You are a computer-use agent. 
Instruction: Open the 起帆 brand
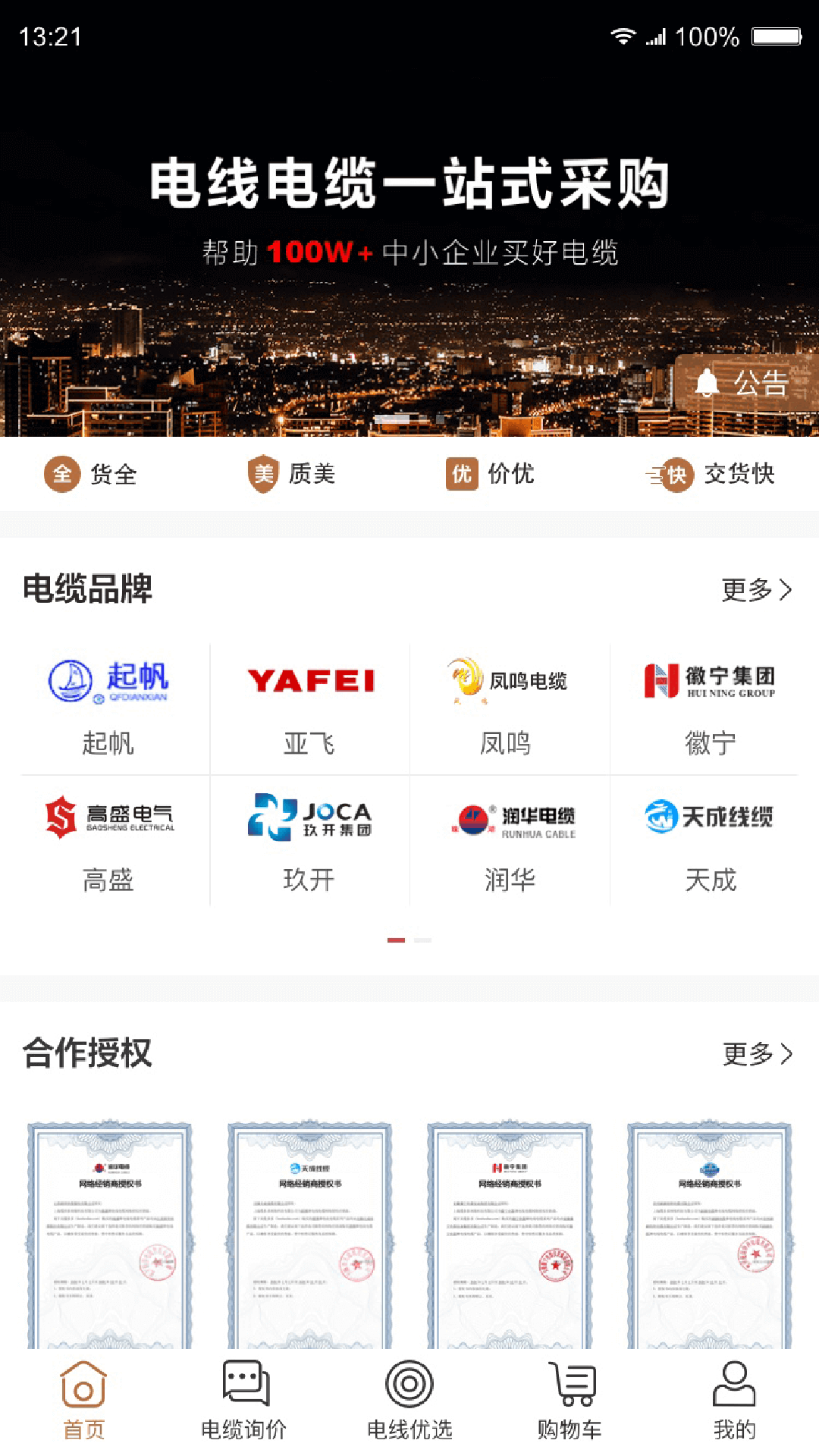click(x=108, y=708)
